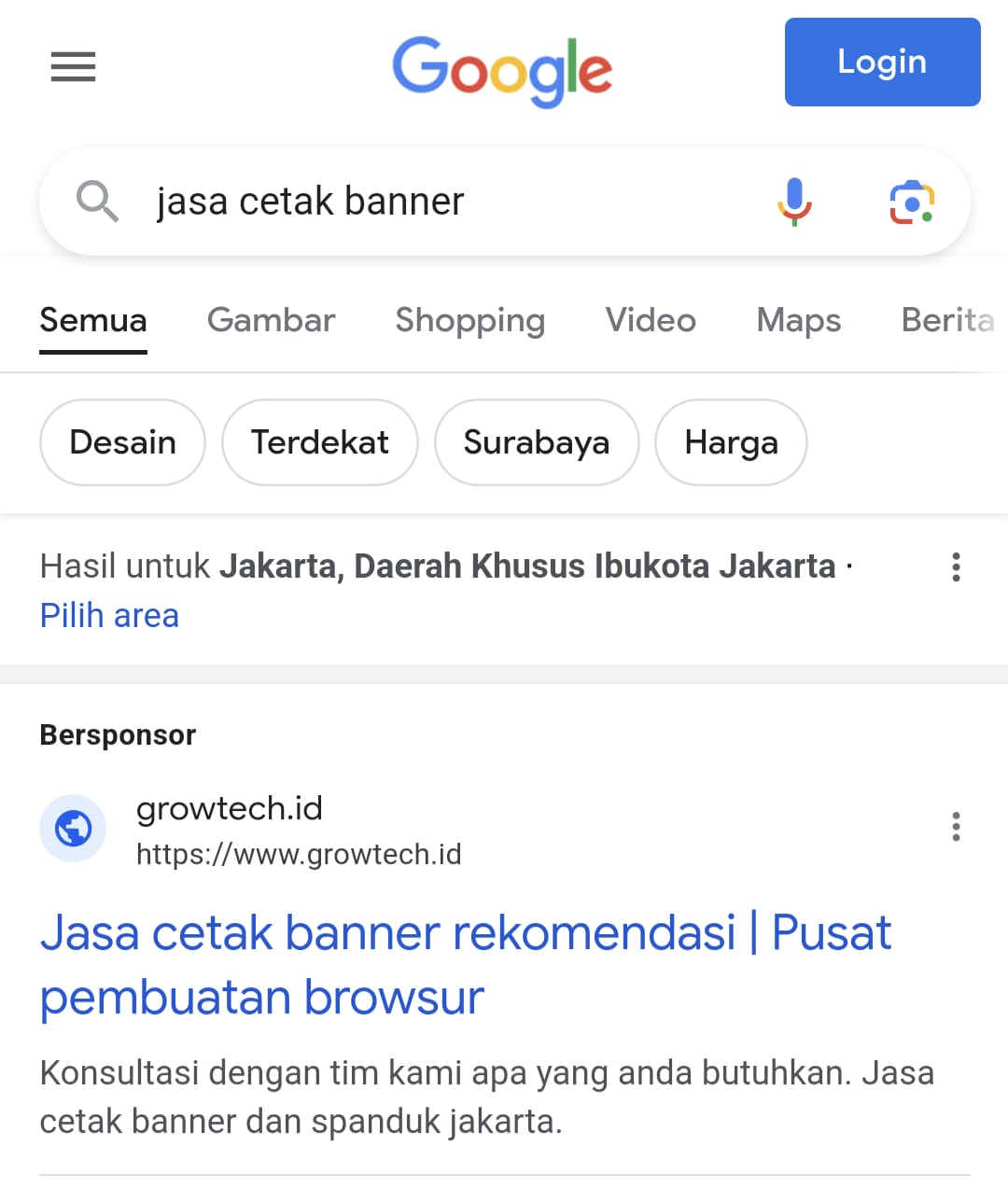The image size is (1008, 1188).
Task: Tap the Google logo
Action: pyautogui.click(x=502, y=70)
